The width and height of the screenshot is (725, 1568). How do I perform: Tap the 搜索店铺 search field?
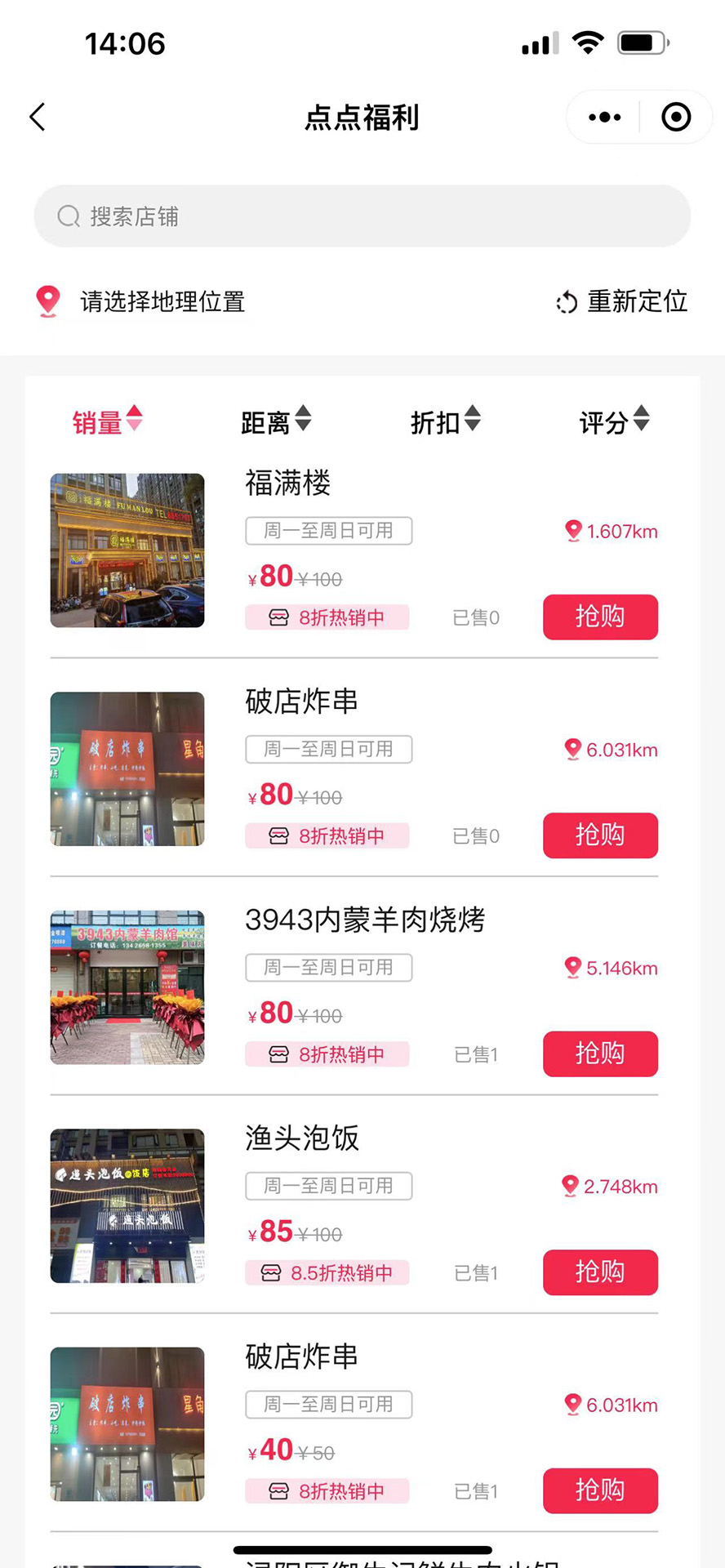362,216
